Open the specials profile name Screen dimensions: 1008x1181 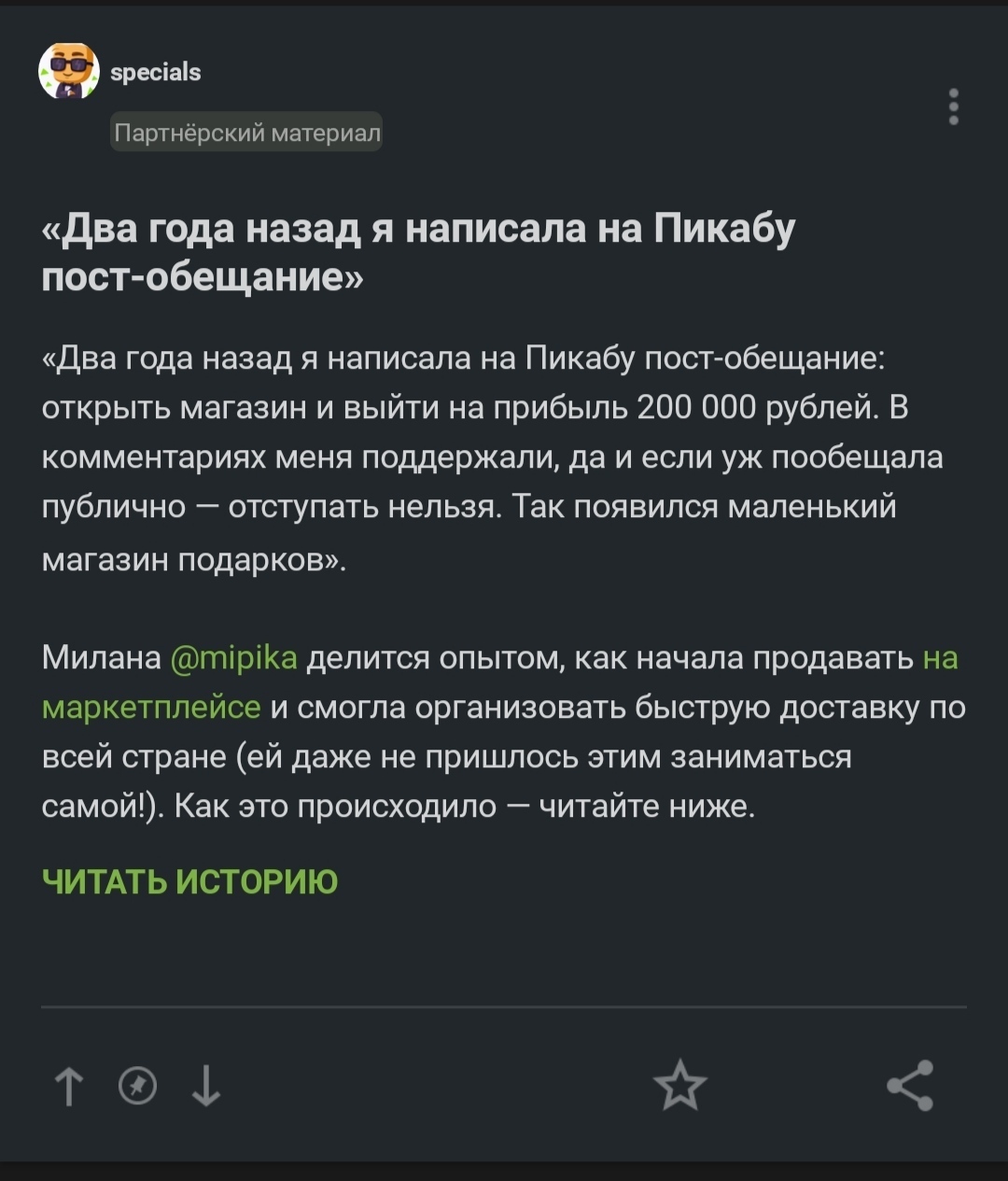click(x=156, y=72)
